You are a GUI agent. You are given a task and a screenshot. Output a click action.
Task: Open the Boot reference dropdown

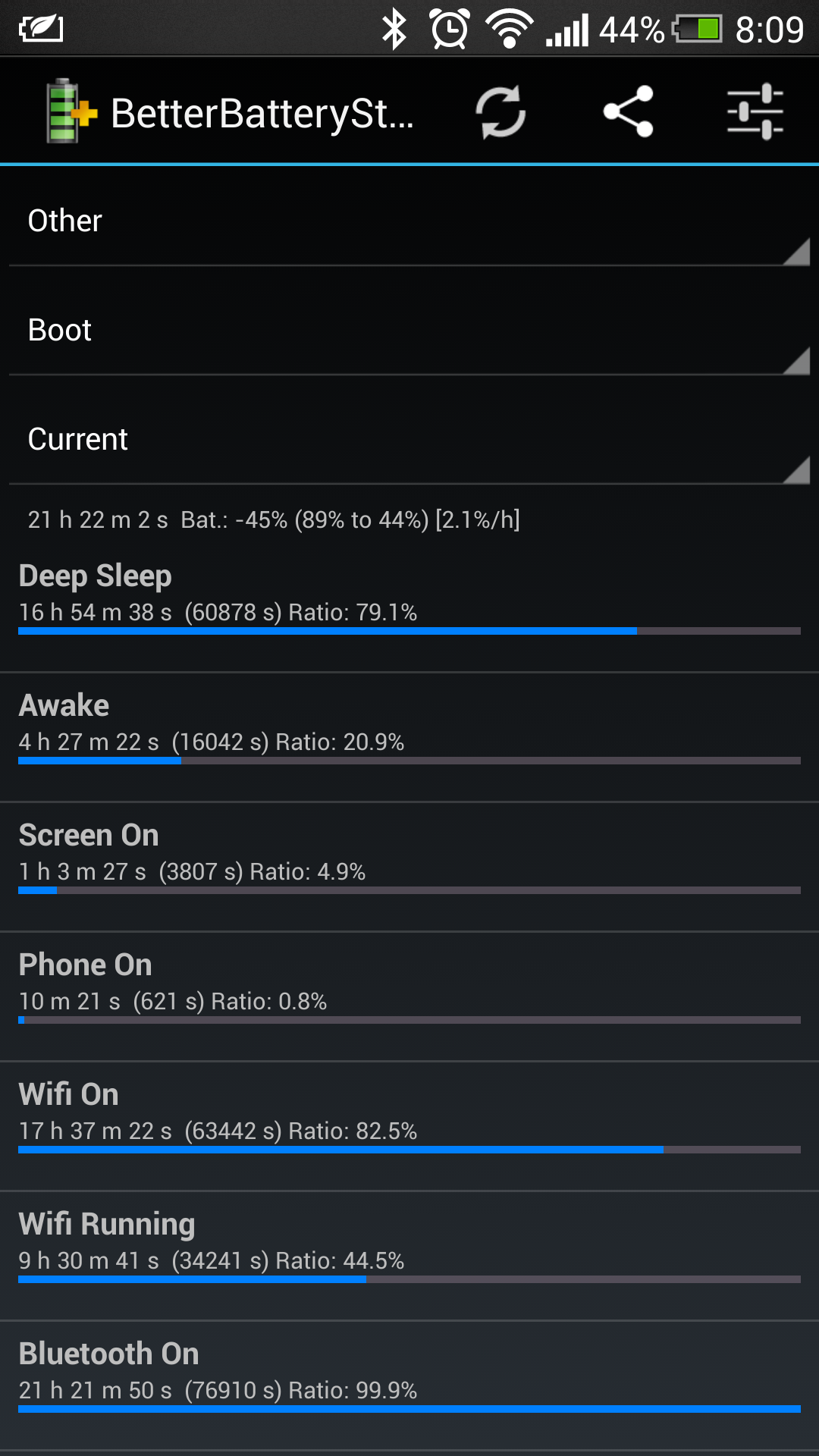click(x=409, y=330)
